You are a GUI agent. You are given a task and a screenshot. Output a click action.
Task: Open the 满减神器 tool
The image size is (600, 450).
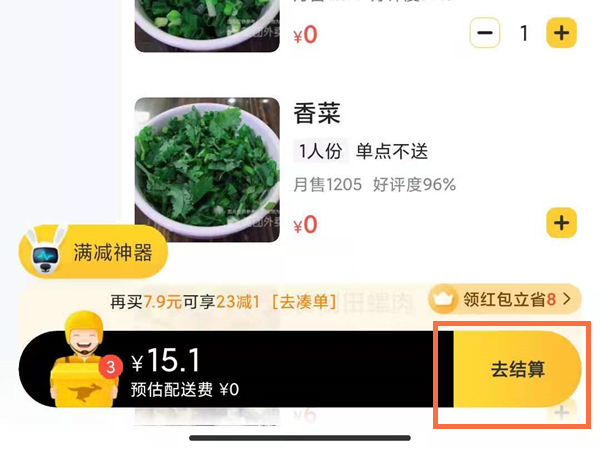tap(92, 253)
